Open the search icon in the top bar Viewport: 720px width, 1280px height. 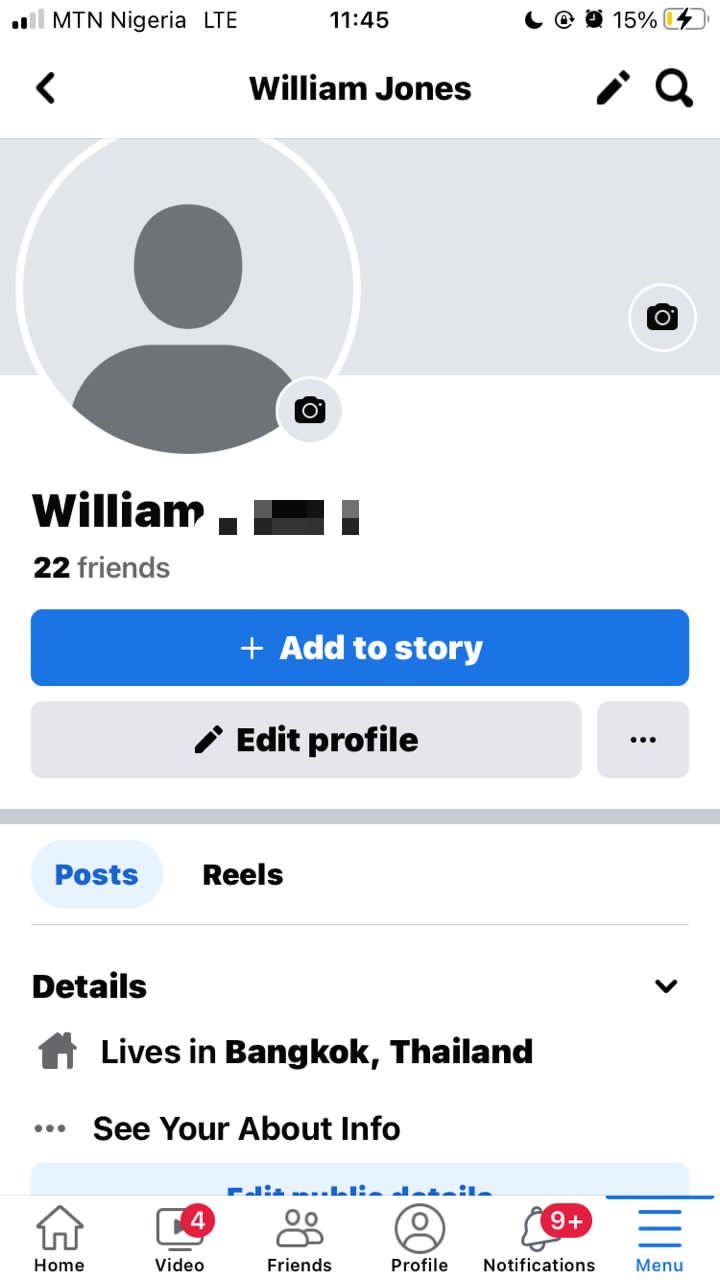click(673, 88)
